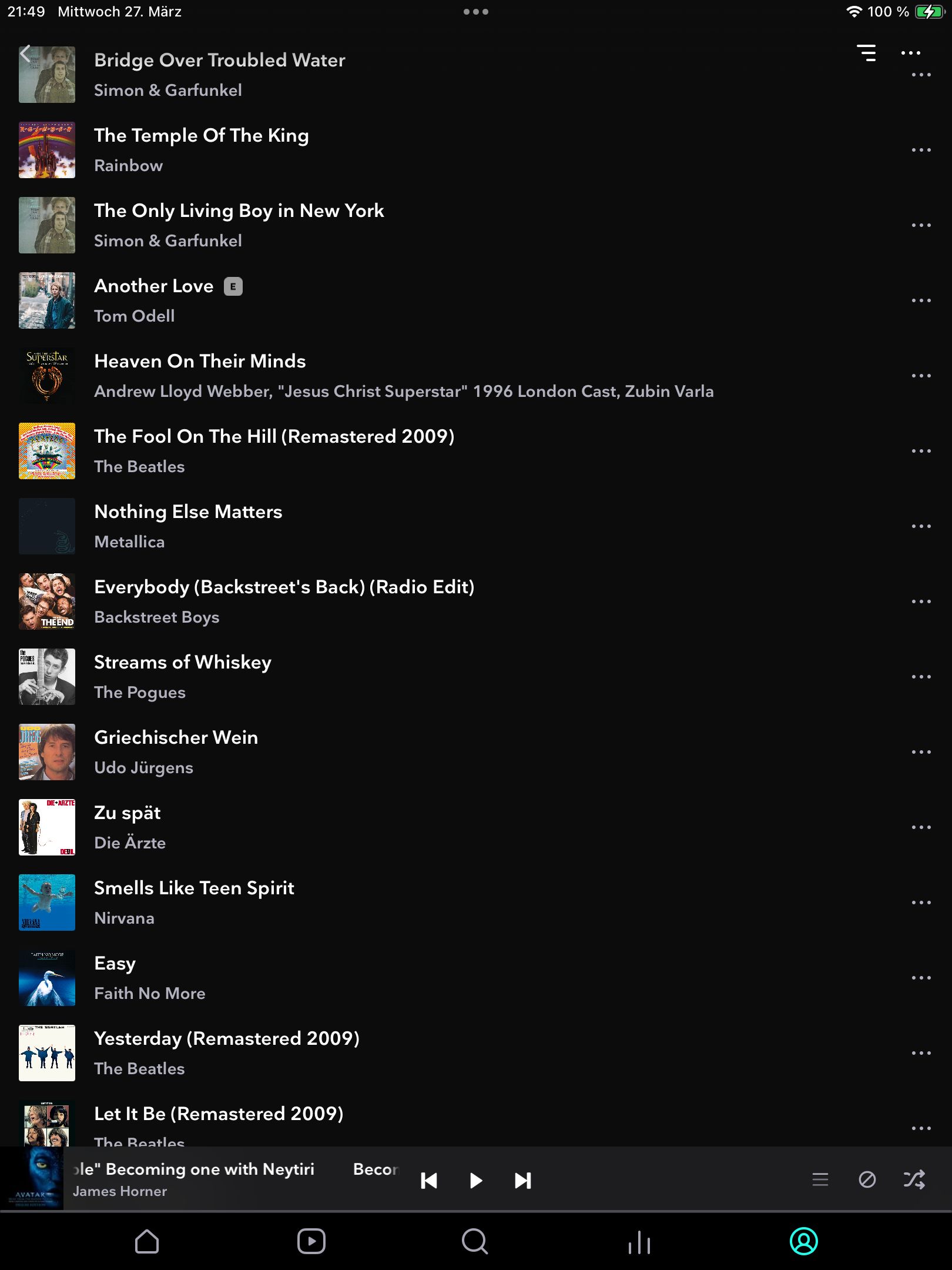Resume playback in the mini player
The width and height of the screenshot is (952, 1270).
point(476,1181)
